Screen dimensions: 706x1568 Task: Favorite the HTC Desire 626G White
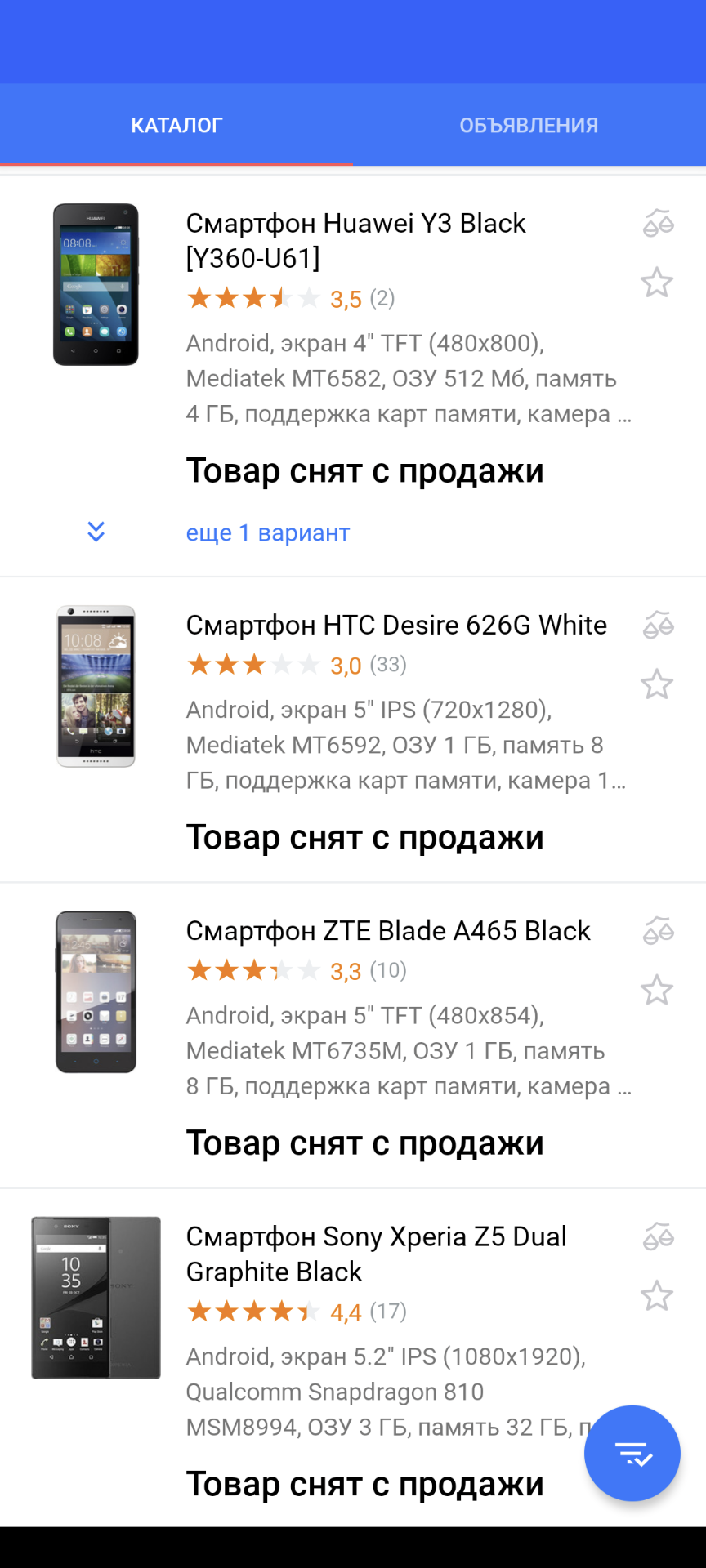[x=657, y=684]
